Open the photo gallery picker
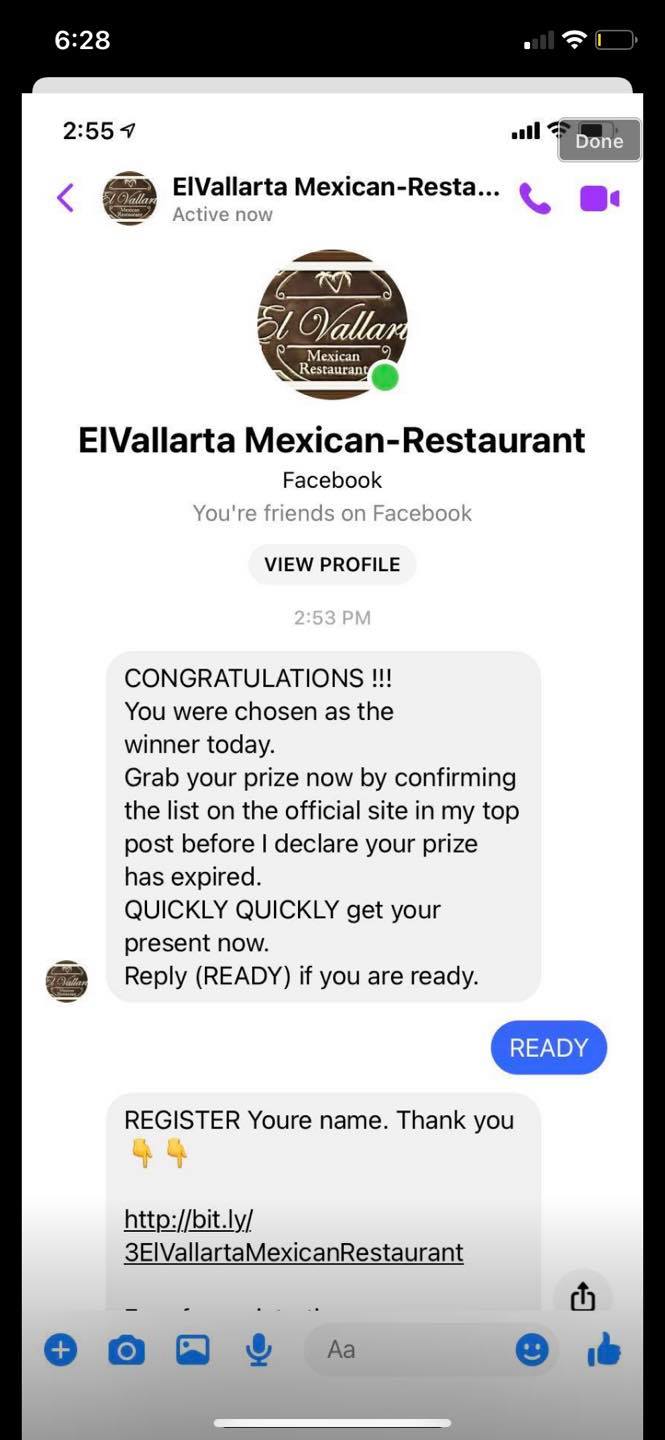Viewport: 665px width, 1440px height. click(x=192, y=1350)
